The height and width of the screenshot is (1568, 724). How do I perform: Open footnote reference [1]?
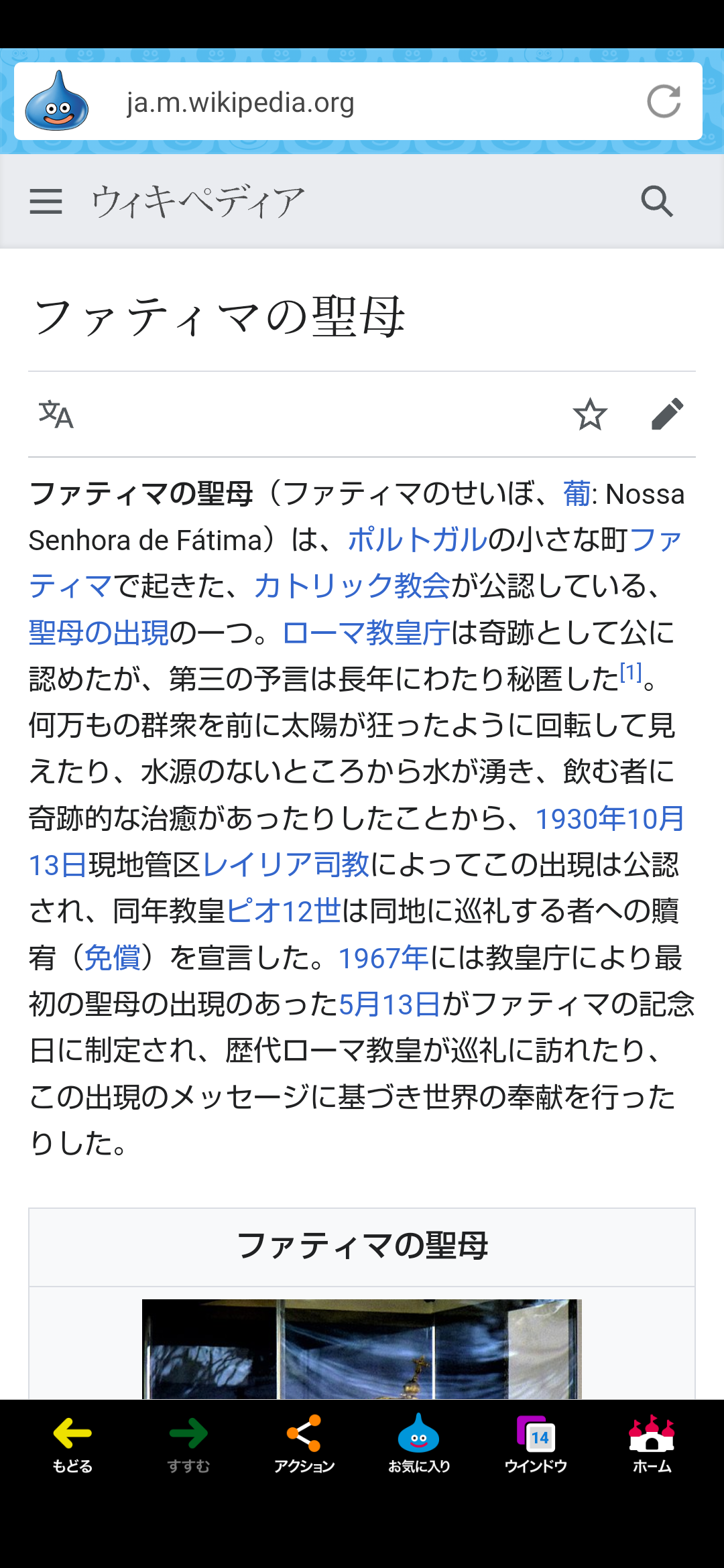[631, 672]
